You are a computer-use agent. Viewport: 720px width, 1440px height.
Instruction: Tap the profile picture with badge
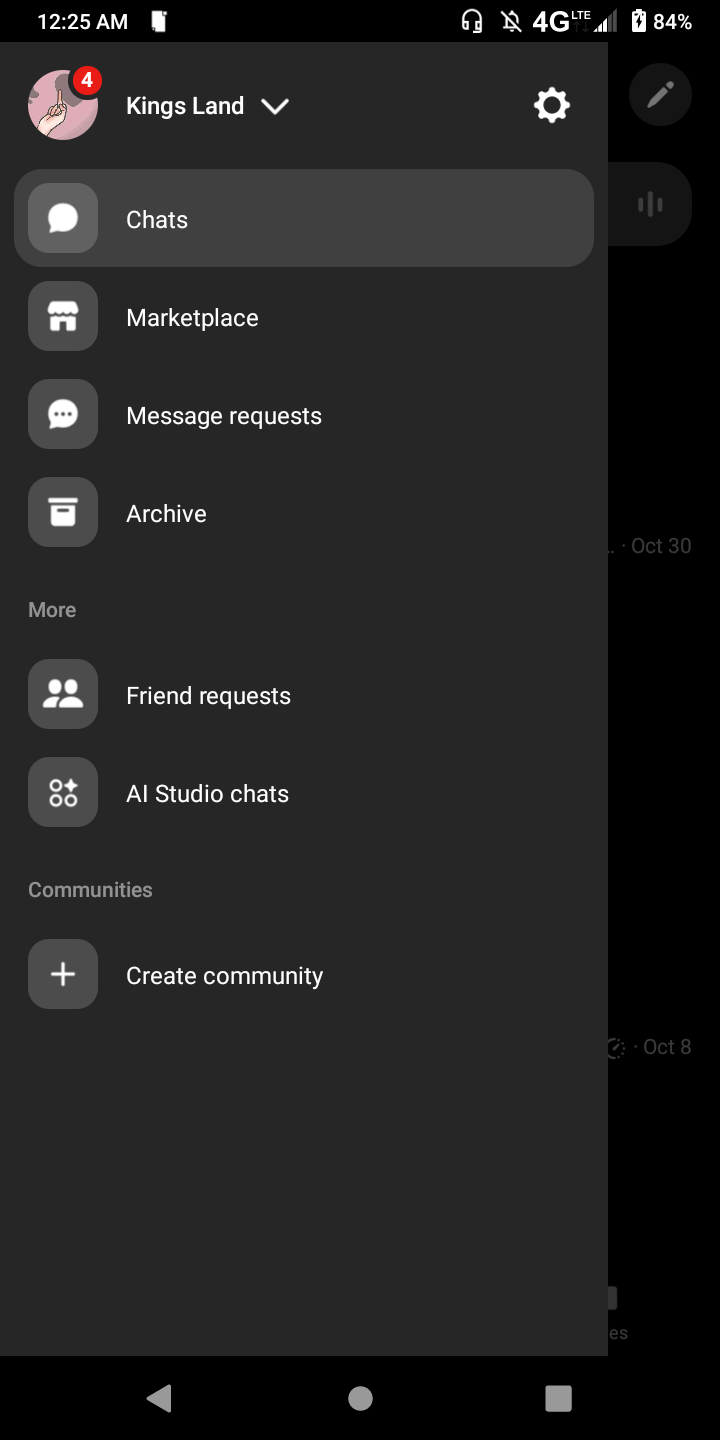pyautogui.click(x=63, y=105)
